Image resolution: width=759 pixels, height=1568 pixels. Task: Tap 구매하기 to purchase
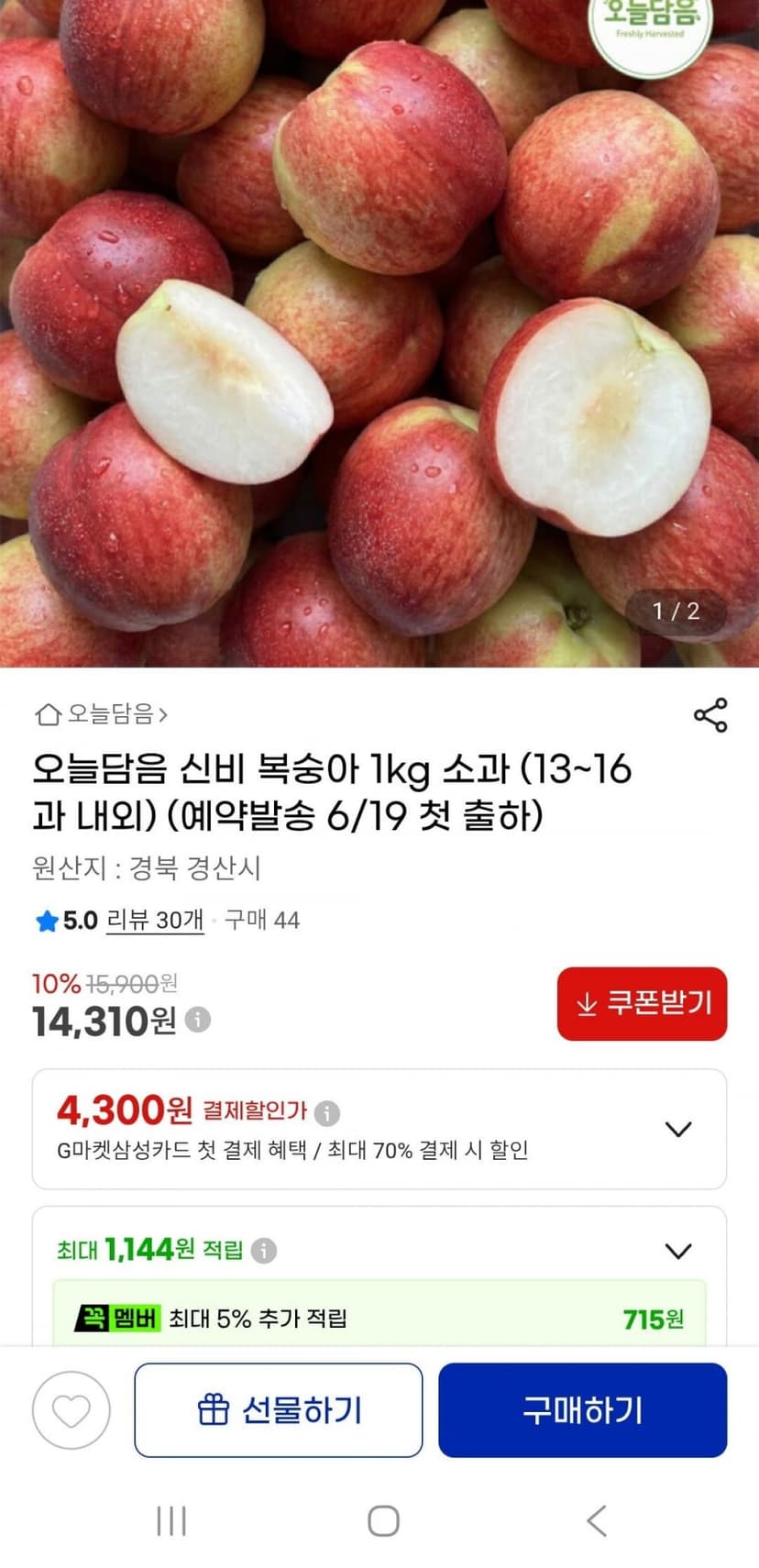pos(583,1410)
